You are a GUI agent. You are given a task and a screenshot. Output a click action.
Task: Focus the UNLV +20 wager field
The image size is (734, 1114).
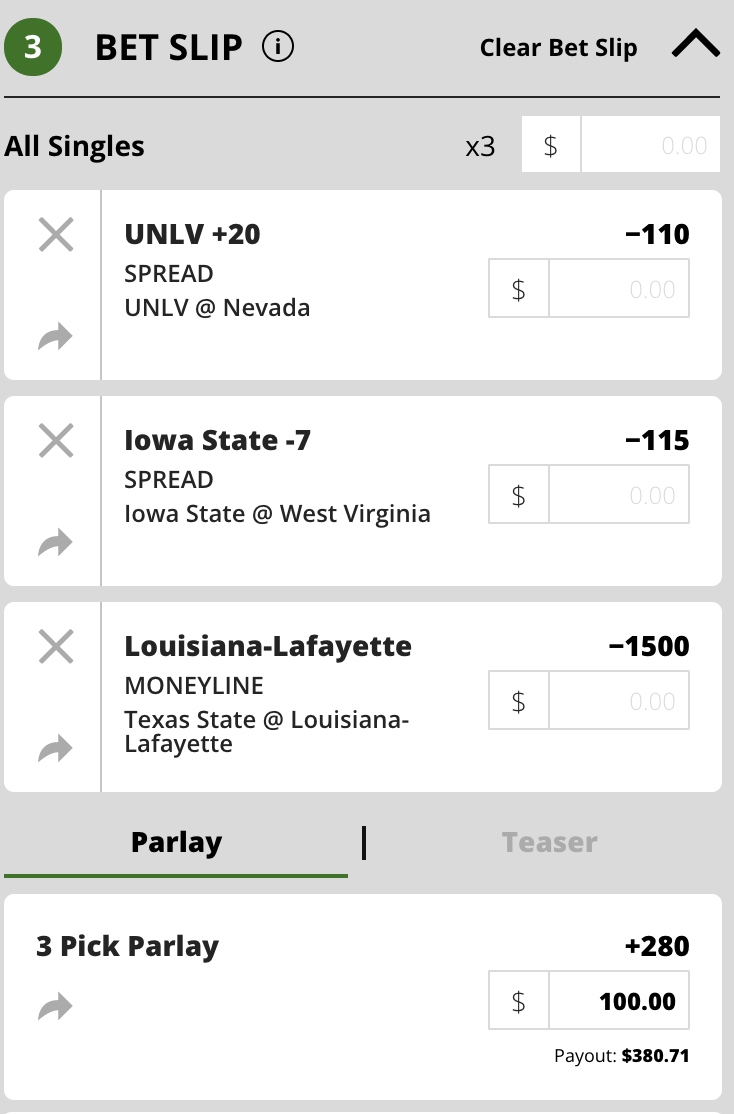click(x=618, y=290)
